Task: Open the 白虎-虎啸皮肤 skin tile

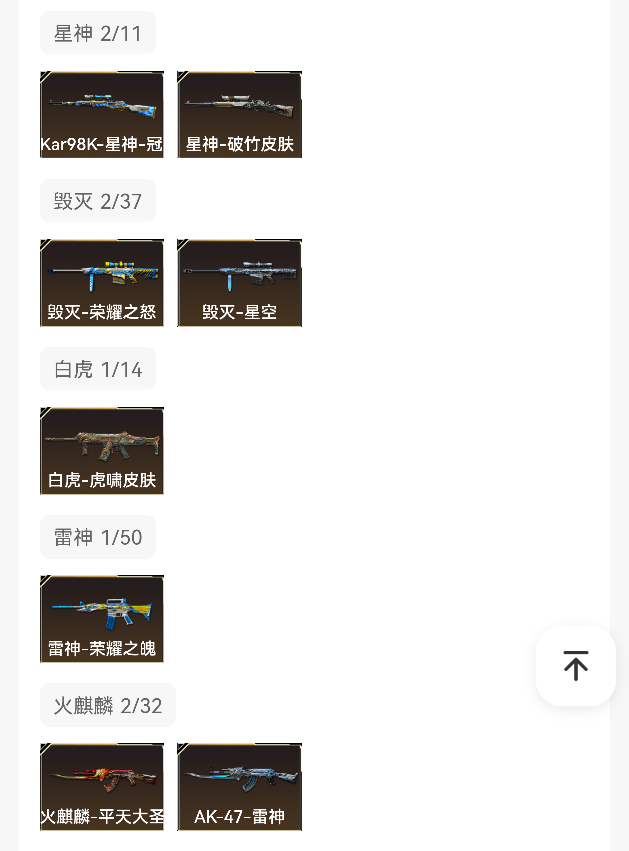Action: click(102, 451)
